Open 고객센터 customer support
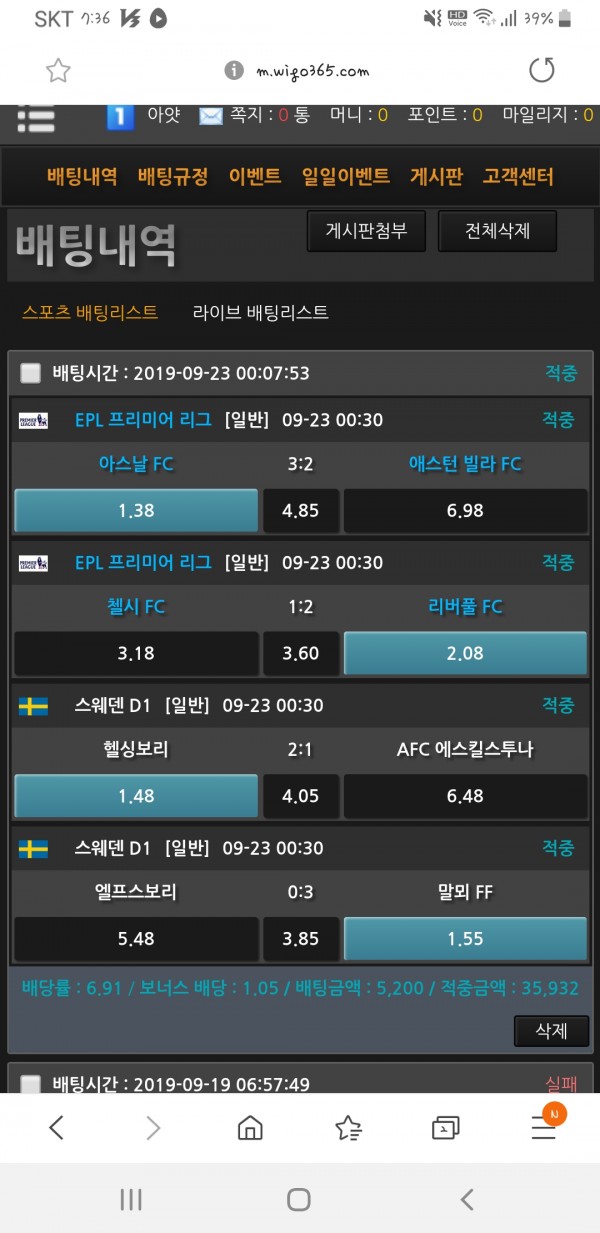The image size is (600, 1233). click(518, 177)
